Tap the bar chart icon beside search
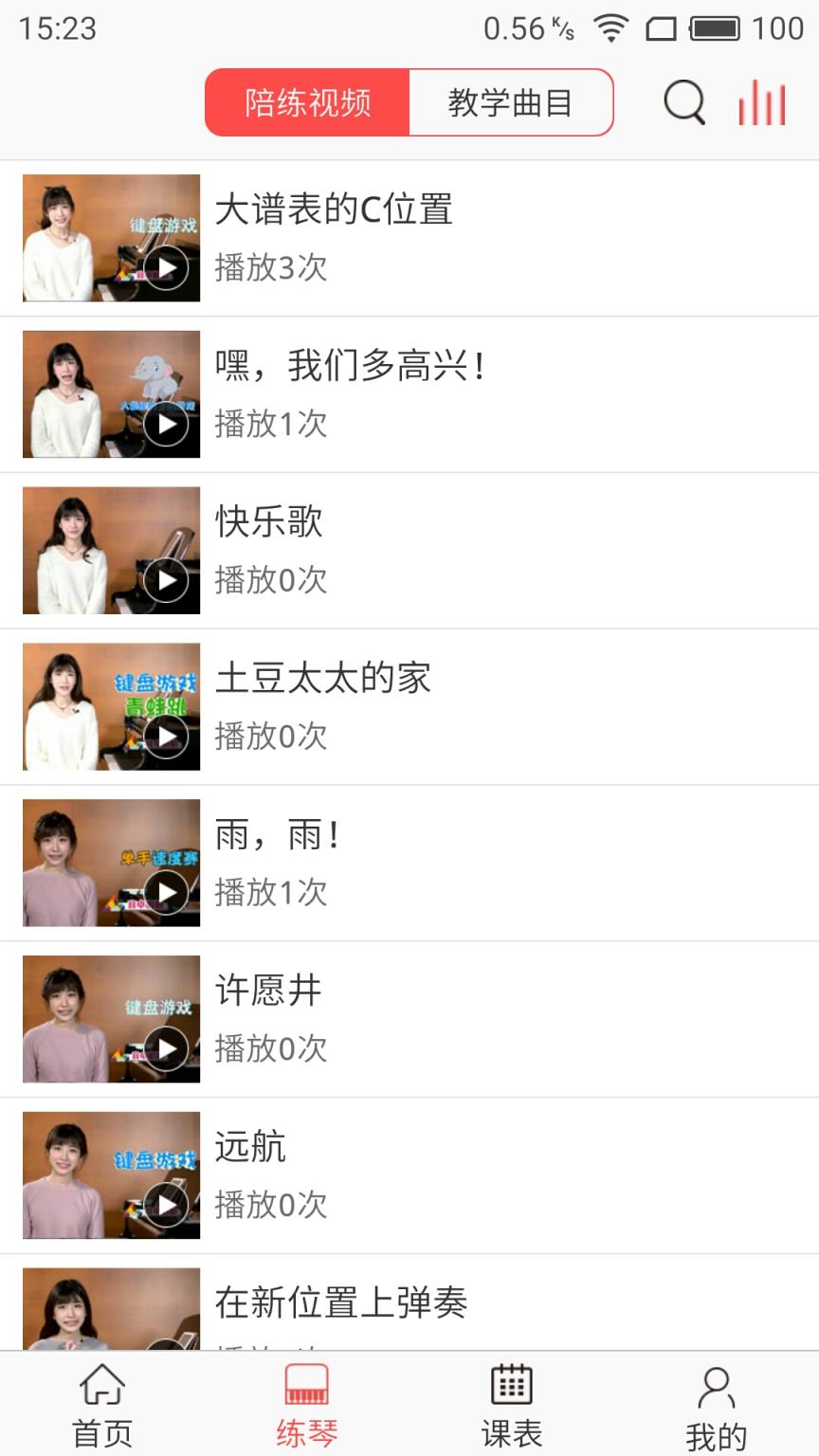819x1456 pixels. click(x=761, y=100)
